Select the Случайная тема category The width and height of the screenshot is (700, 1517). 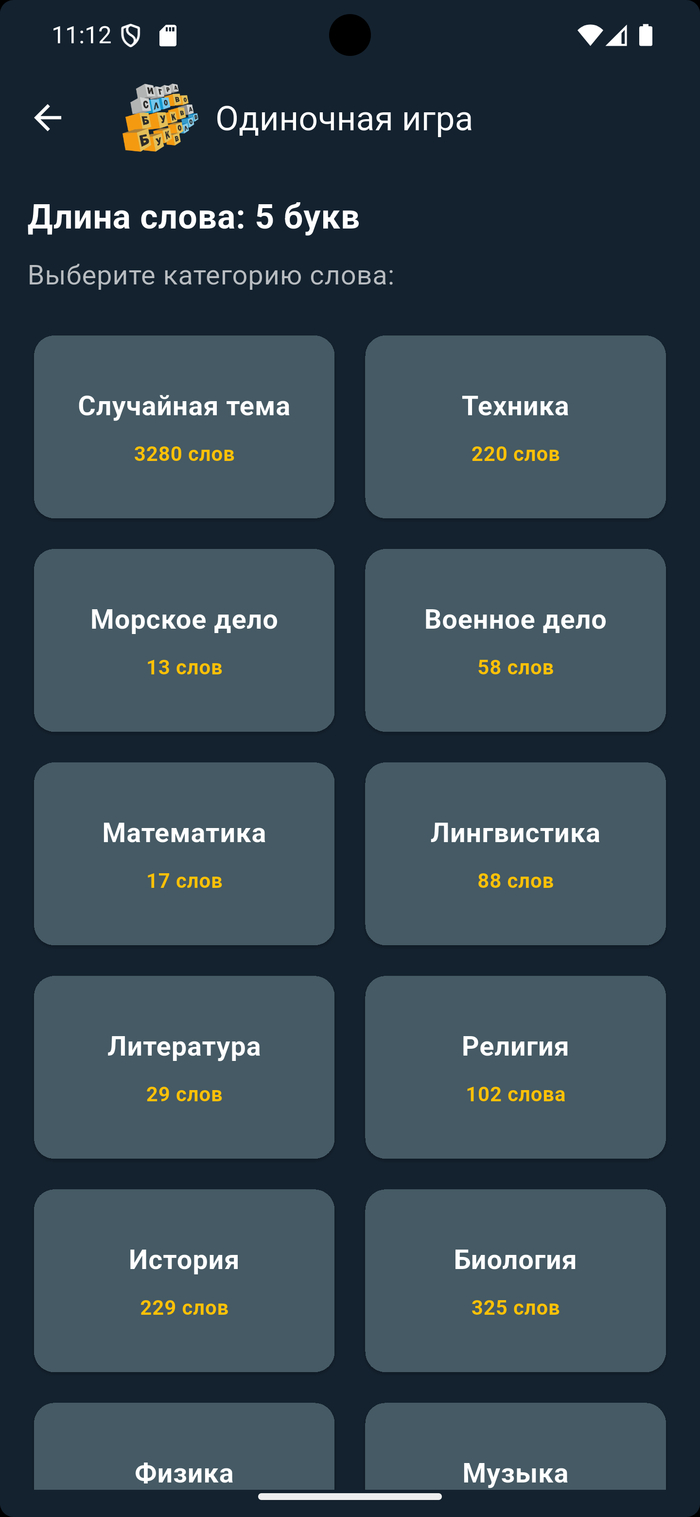[x=184, y=427]
